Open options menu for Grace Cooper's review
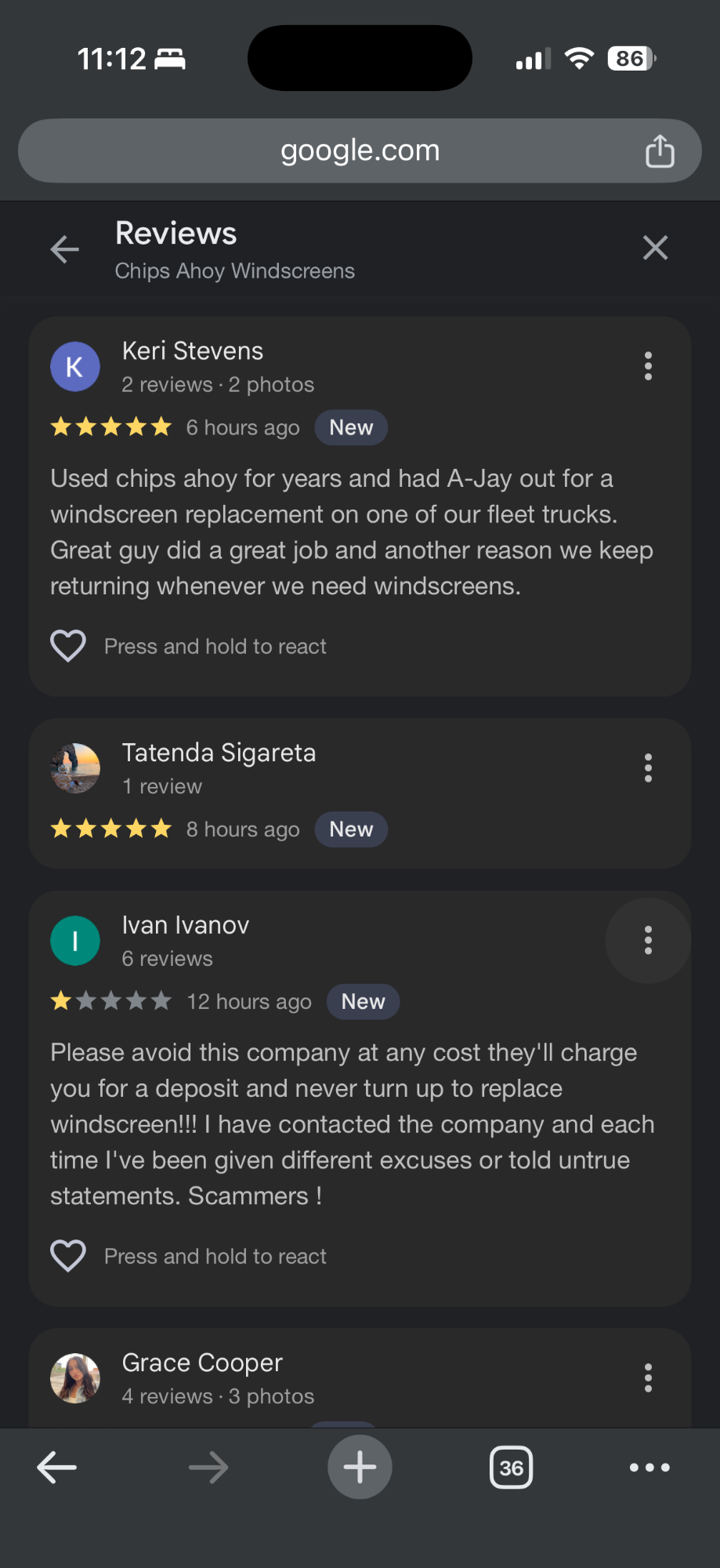Viewport: 720px width, 1568px height. (648, 1377)
